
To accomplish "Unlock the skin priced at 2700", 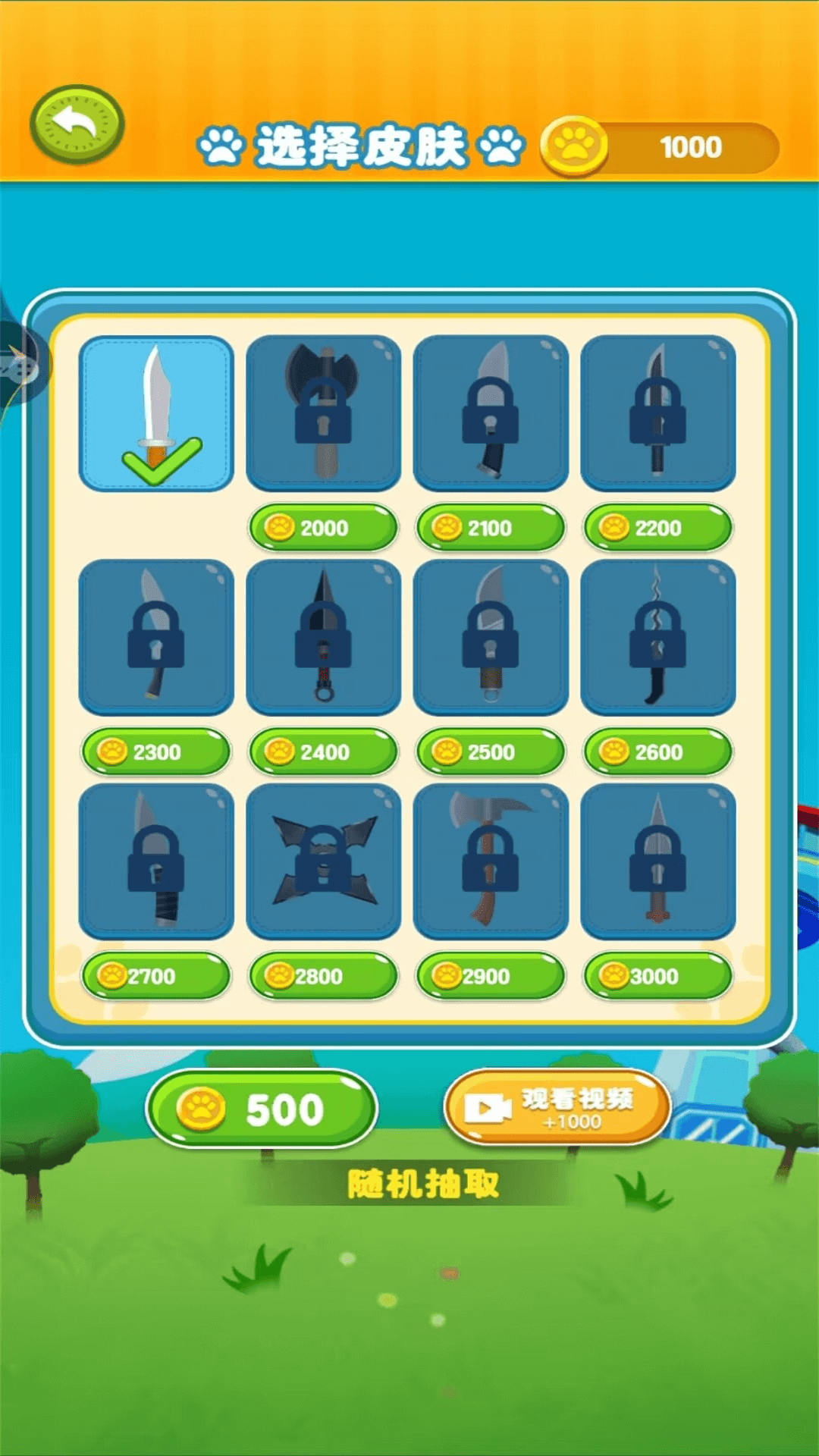I will 156,976.
